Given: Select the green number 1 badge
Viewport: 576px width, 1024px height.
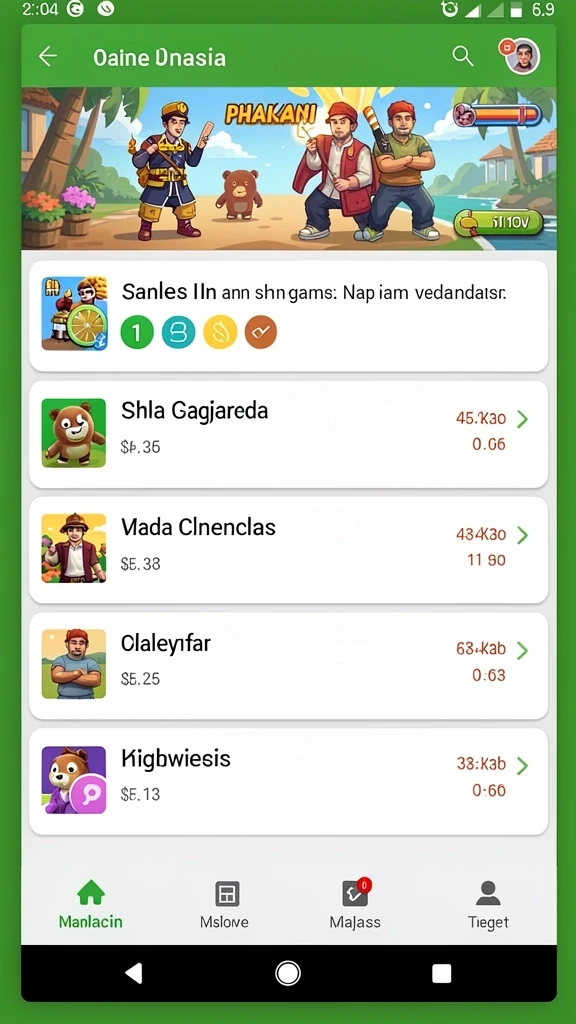Looking at the screenshot, I should click(x=137, y=332).
